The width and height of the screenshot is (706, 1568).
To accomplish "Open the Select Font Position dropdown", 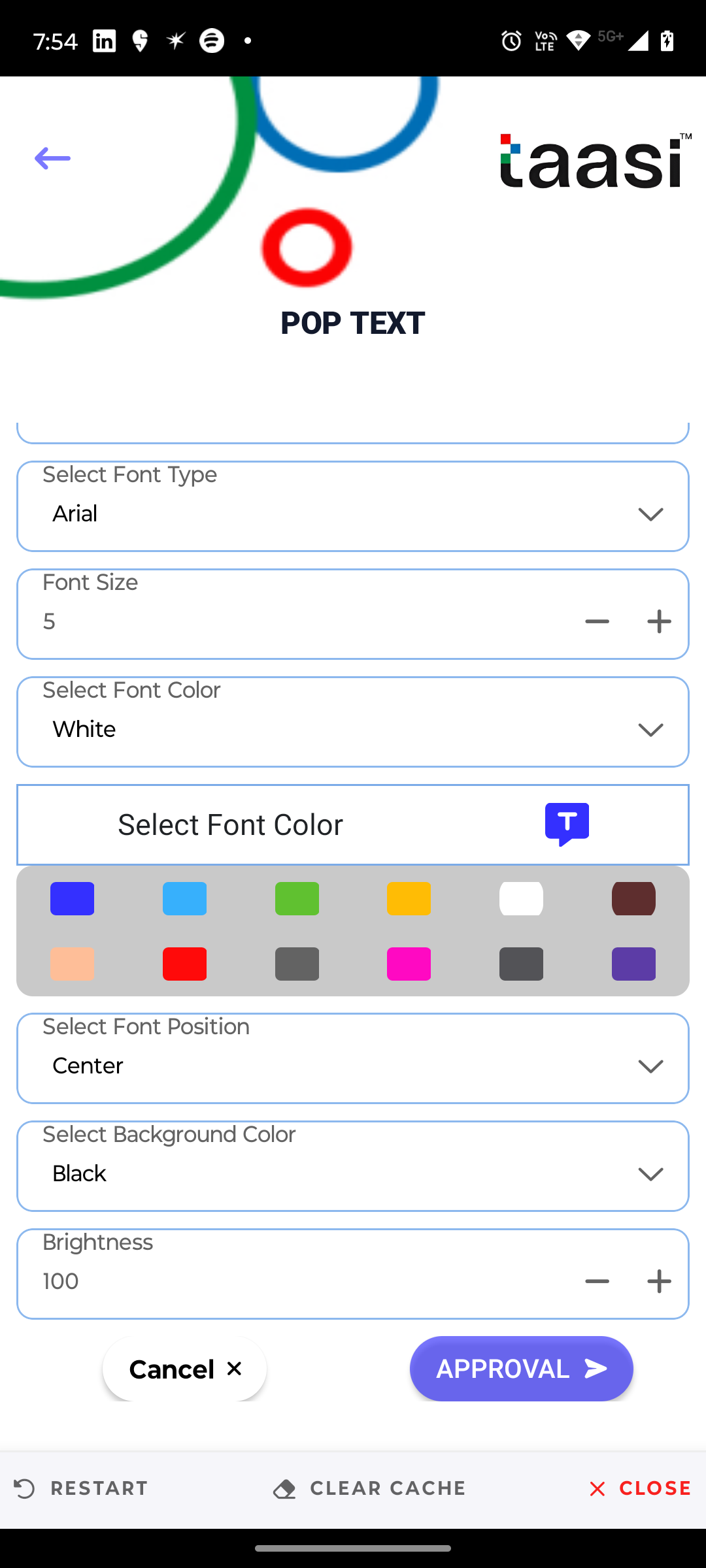I will coord(353,1058).
